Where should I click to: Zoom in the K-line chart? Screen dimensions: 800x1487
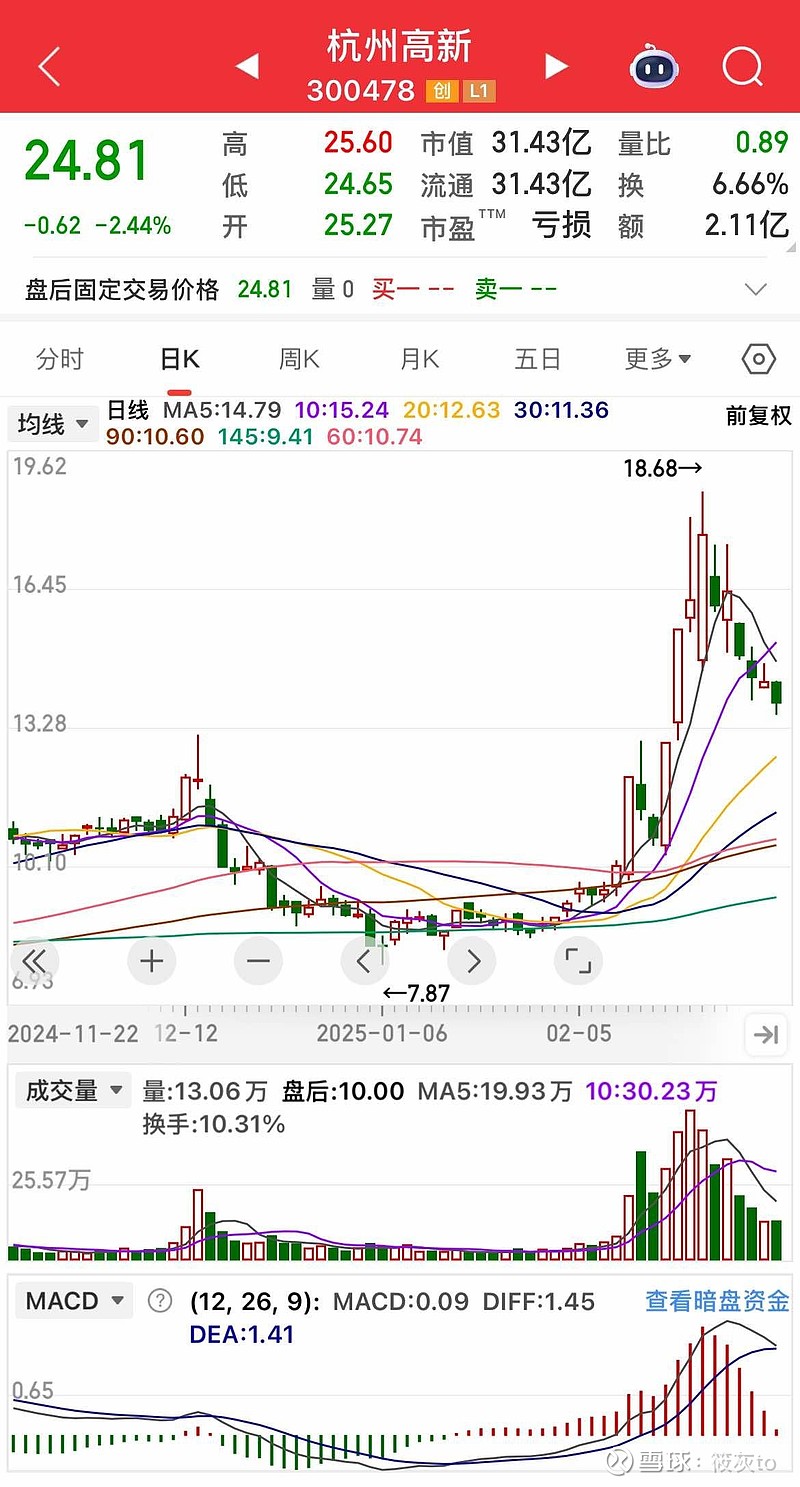tap(152, 962)
